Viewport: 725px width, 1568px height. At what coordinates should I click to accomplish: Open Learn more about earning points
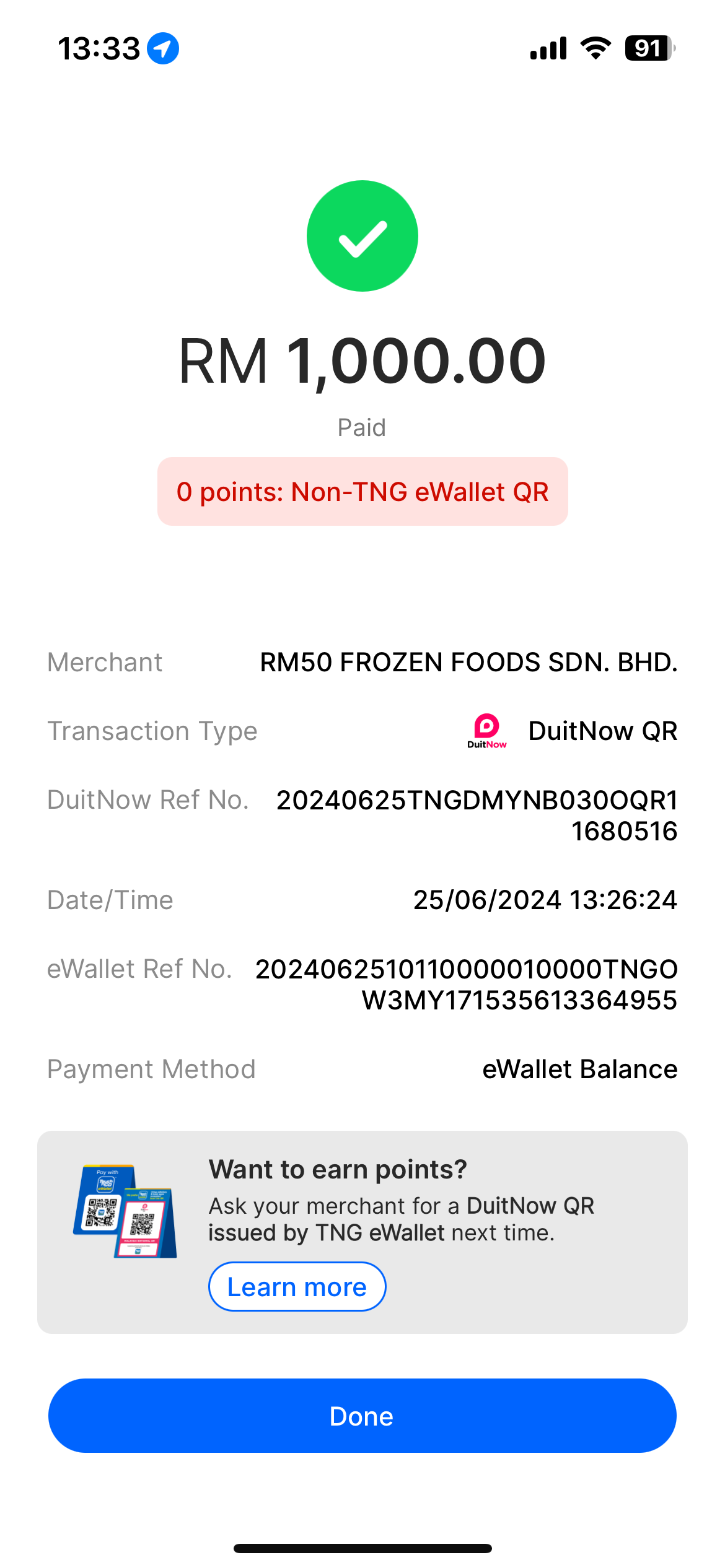tap(297, 1287)
